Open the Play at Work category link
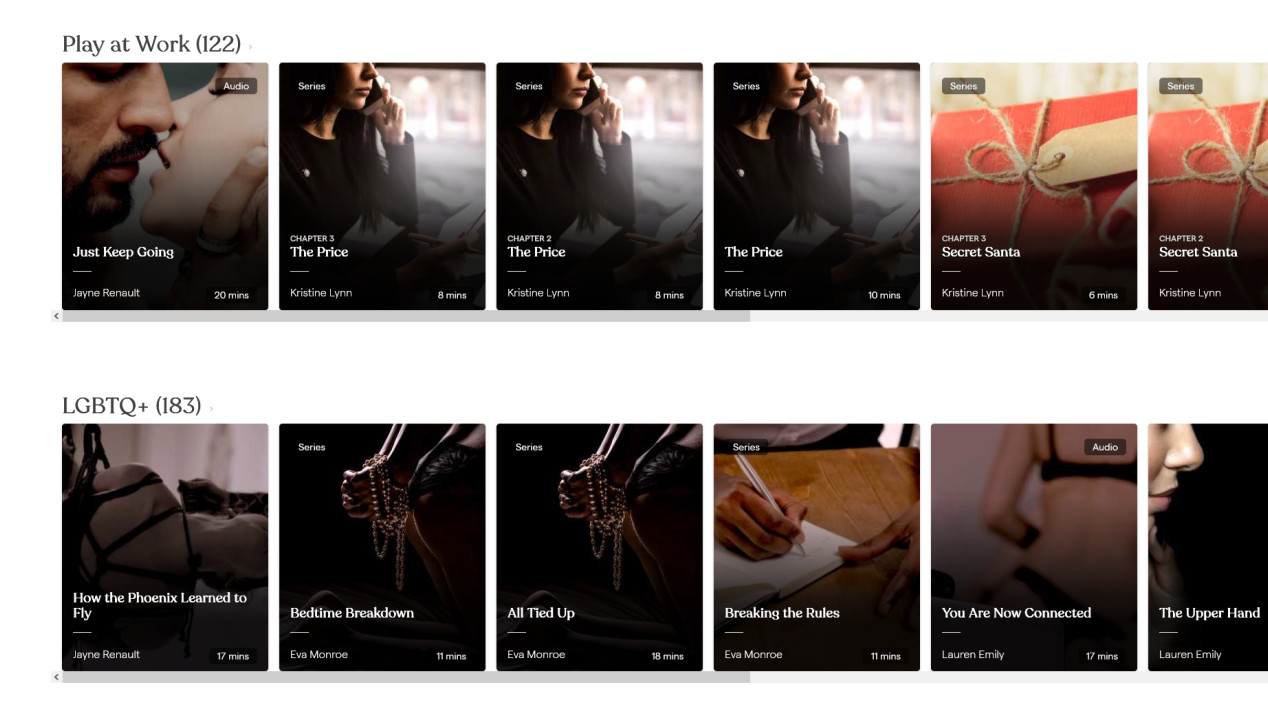Viewport: 1268px width, 720px height. pyautogui.click(x=151, y=44)
